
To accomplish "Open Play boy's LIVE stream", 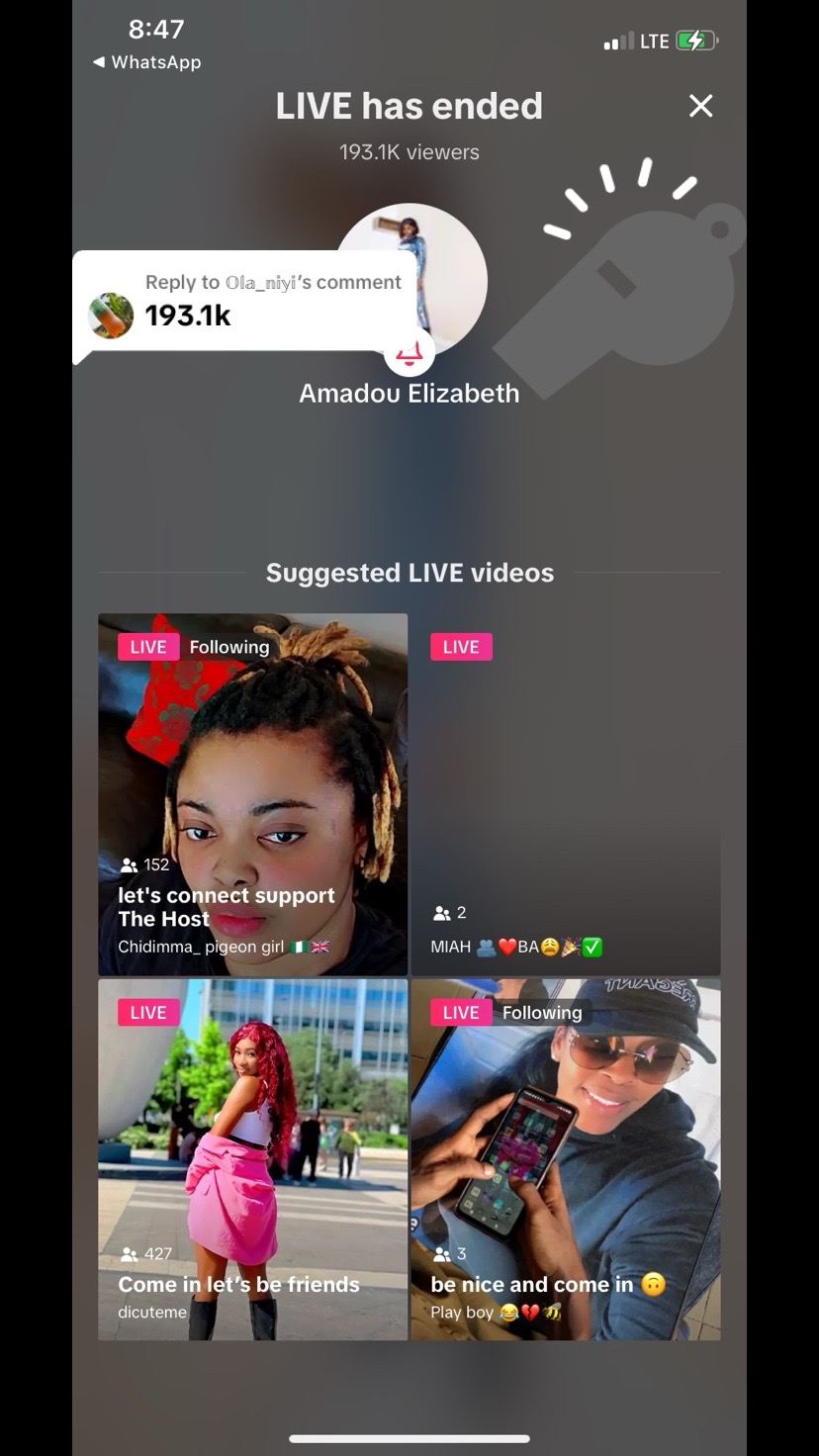I will [x=565, y=1159].
